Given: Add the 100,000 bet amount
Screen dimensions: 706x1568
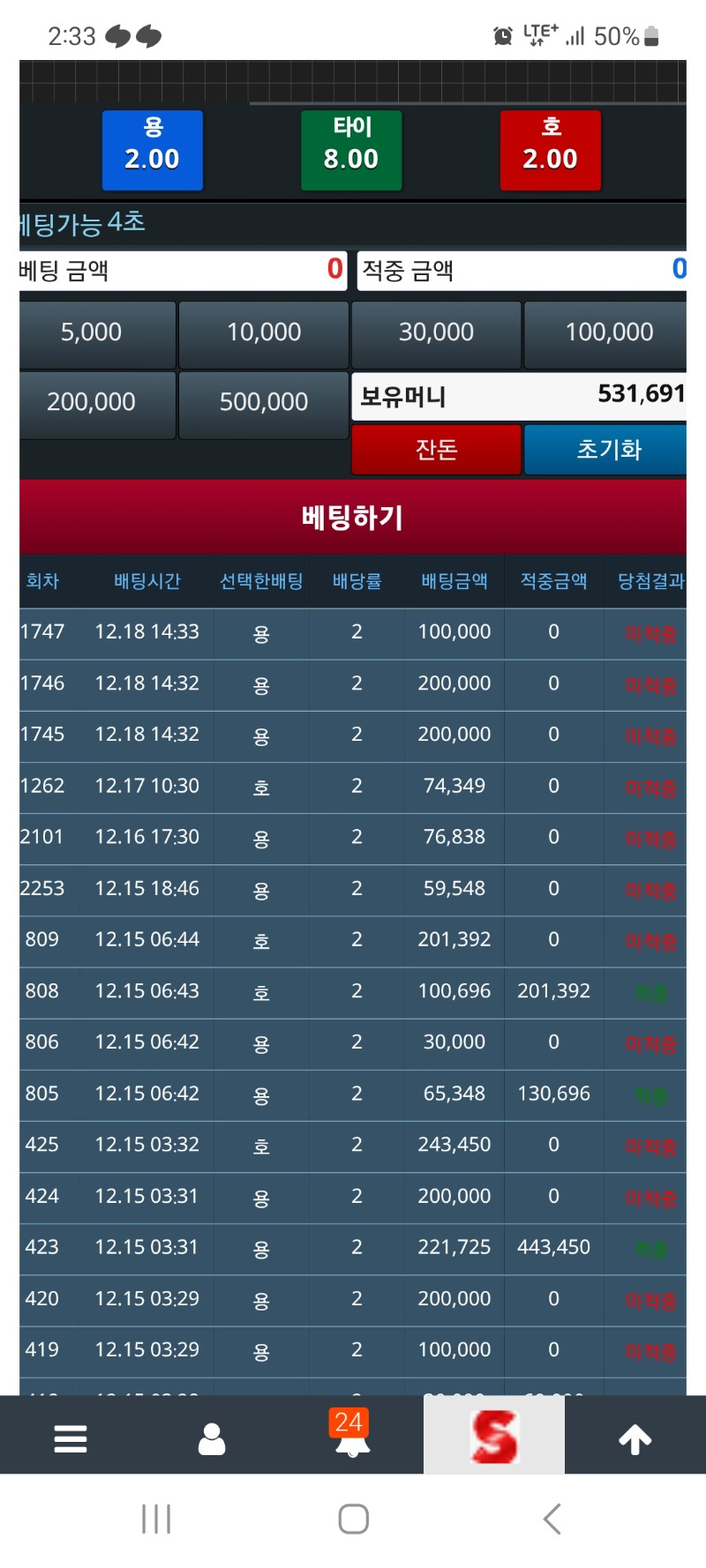Looking at the screenshot, I should tap(607, 333).
